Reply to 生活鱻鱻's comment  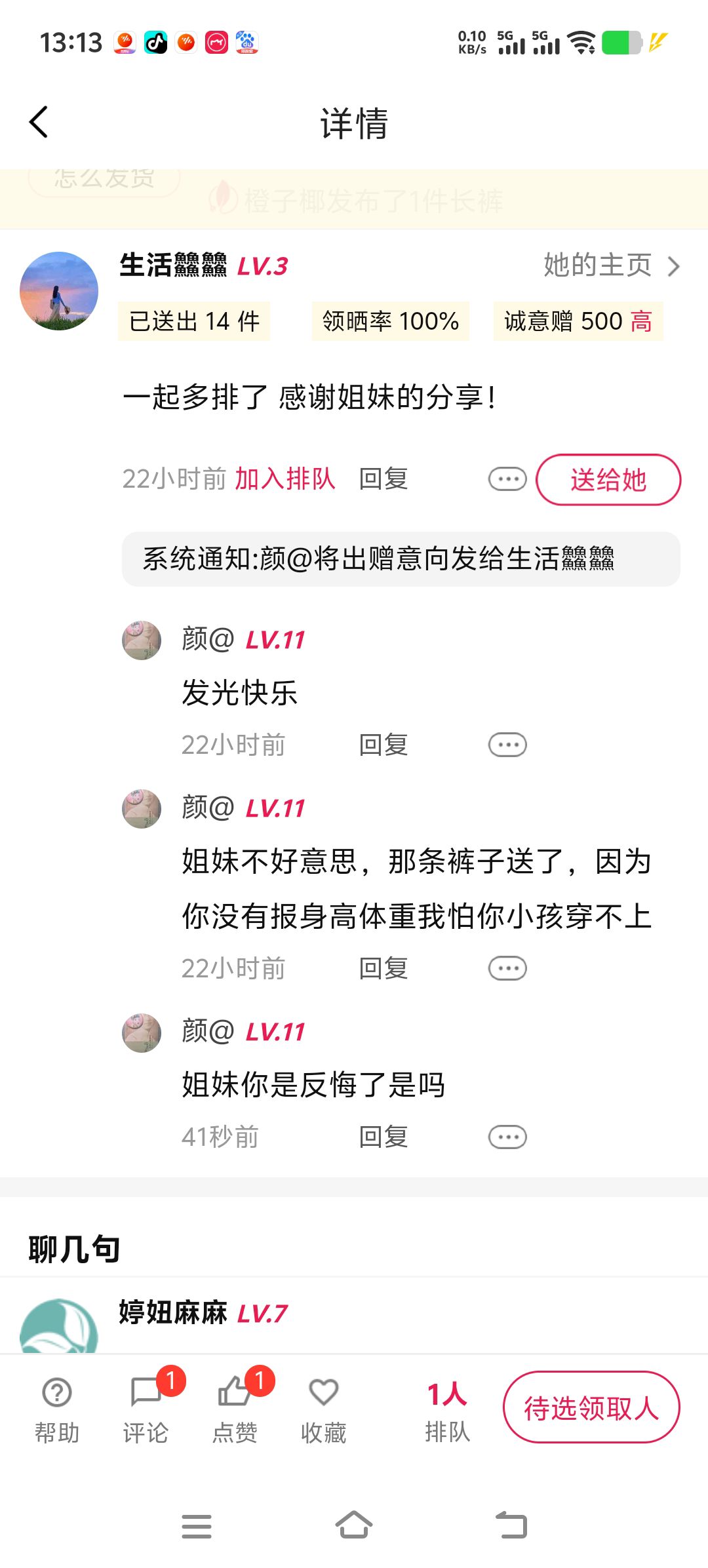[x=383, y=479]
